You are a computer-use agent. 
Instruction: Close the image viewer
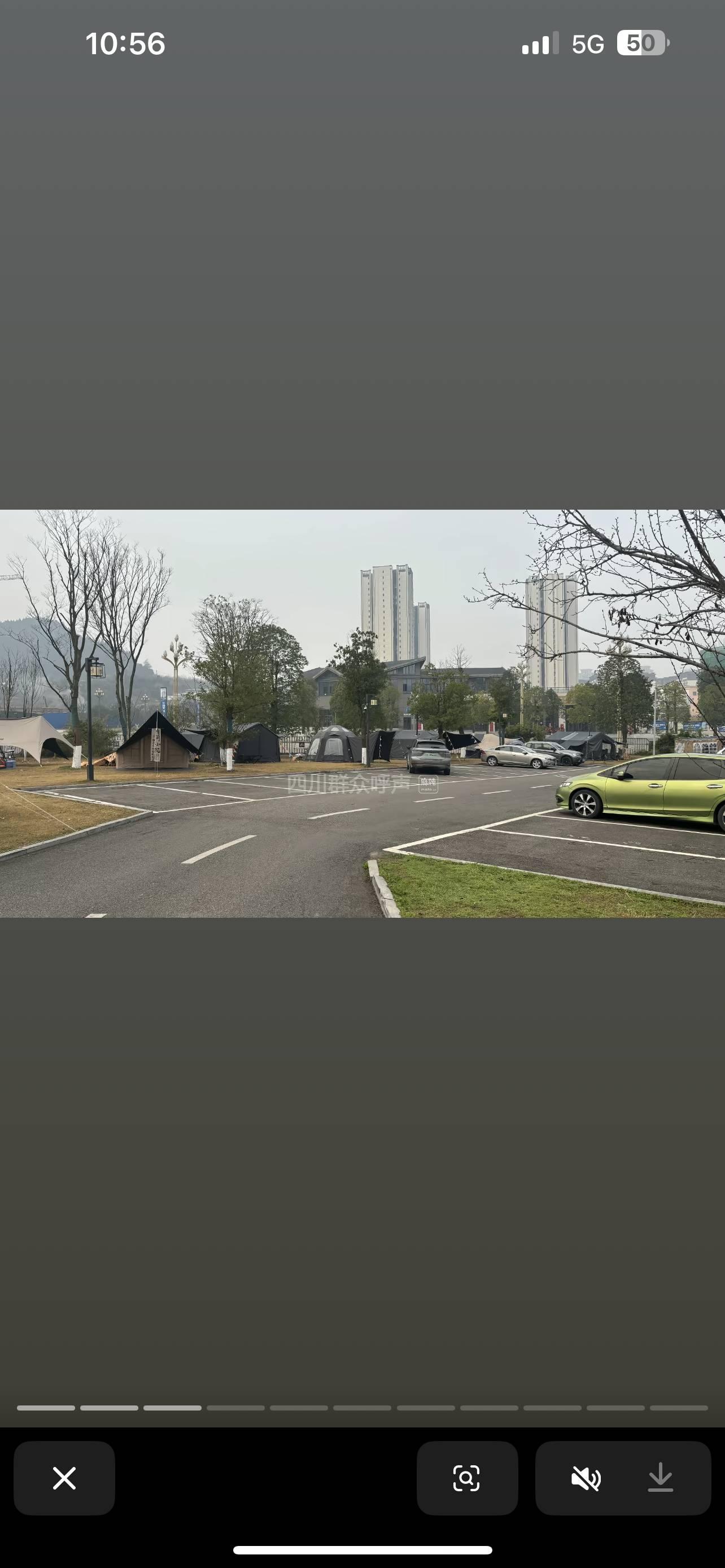pyautogui.click(x=64, y=1478)
